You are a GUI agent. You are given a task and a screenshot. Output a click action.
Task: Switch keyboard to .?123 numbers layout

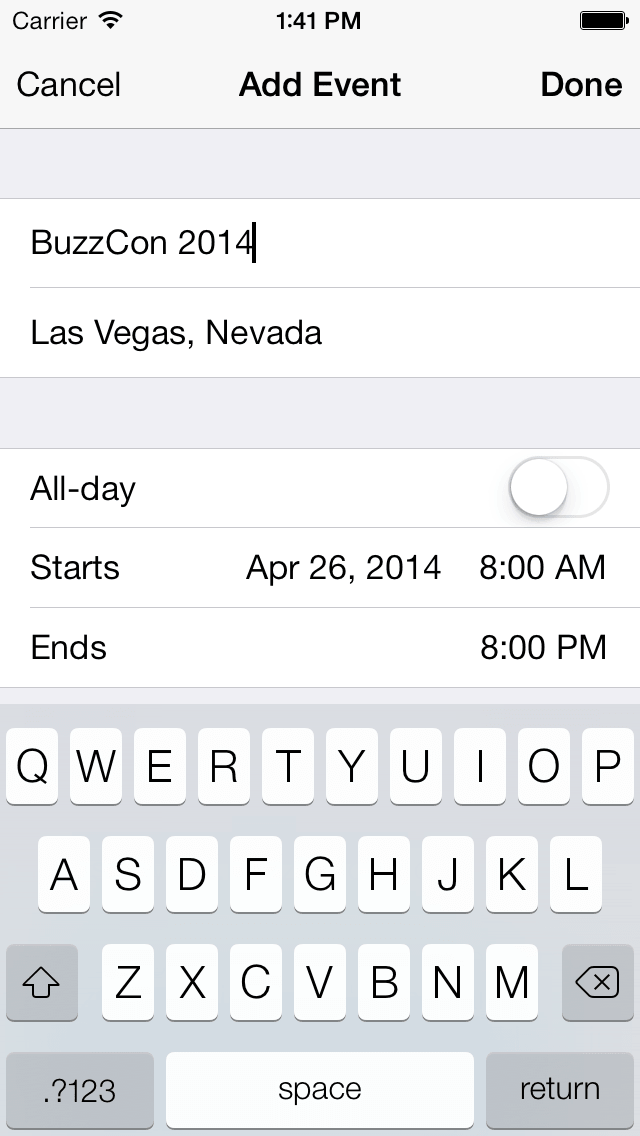point(80,1090)
